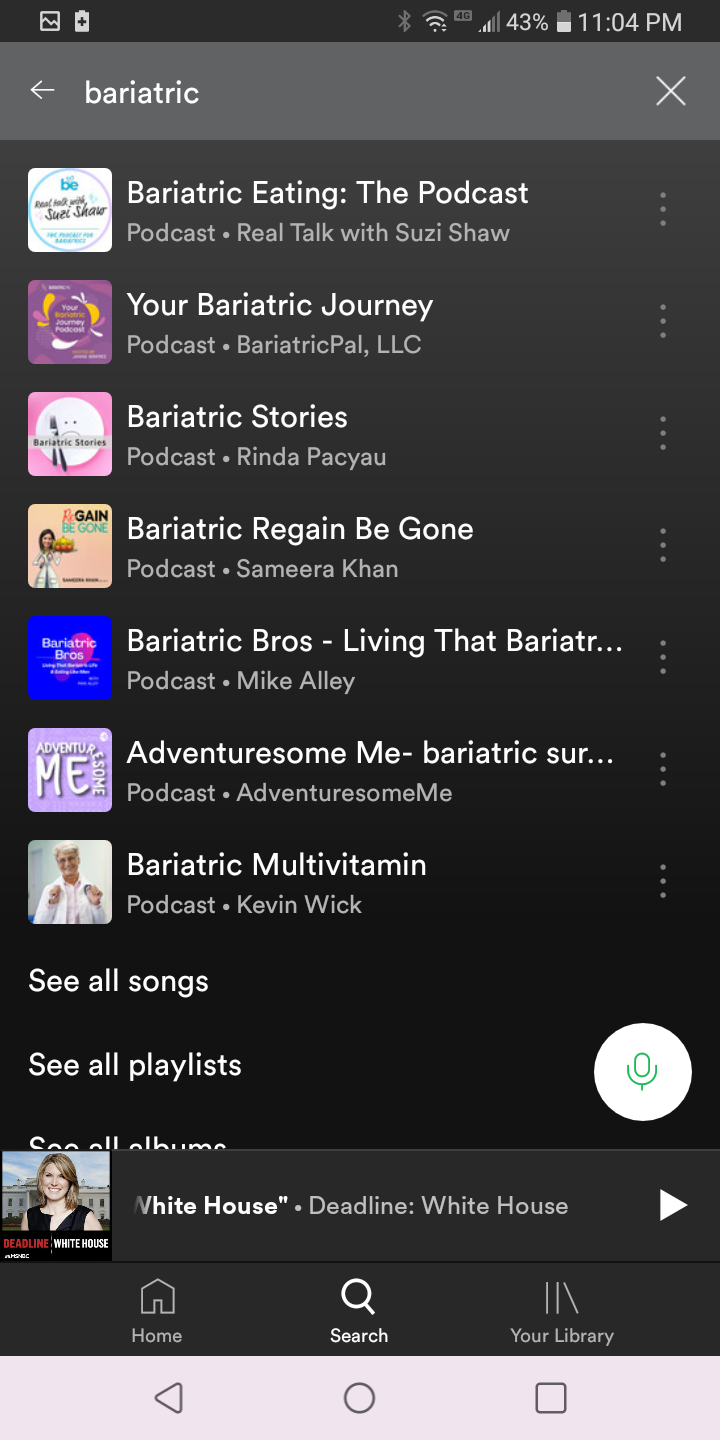Open options for Your Bariatric Journey
The image size is (720, 1440).
(x=663, y=322)
